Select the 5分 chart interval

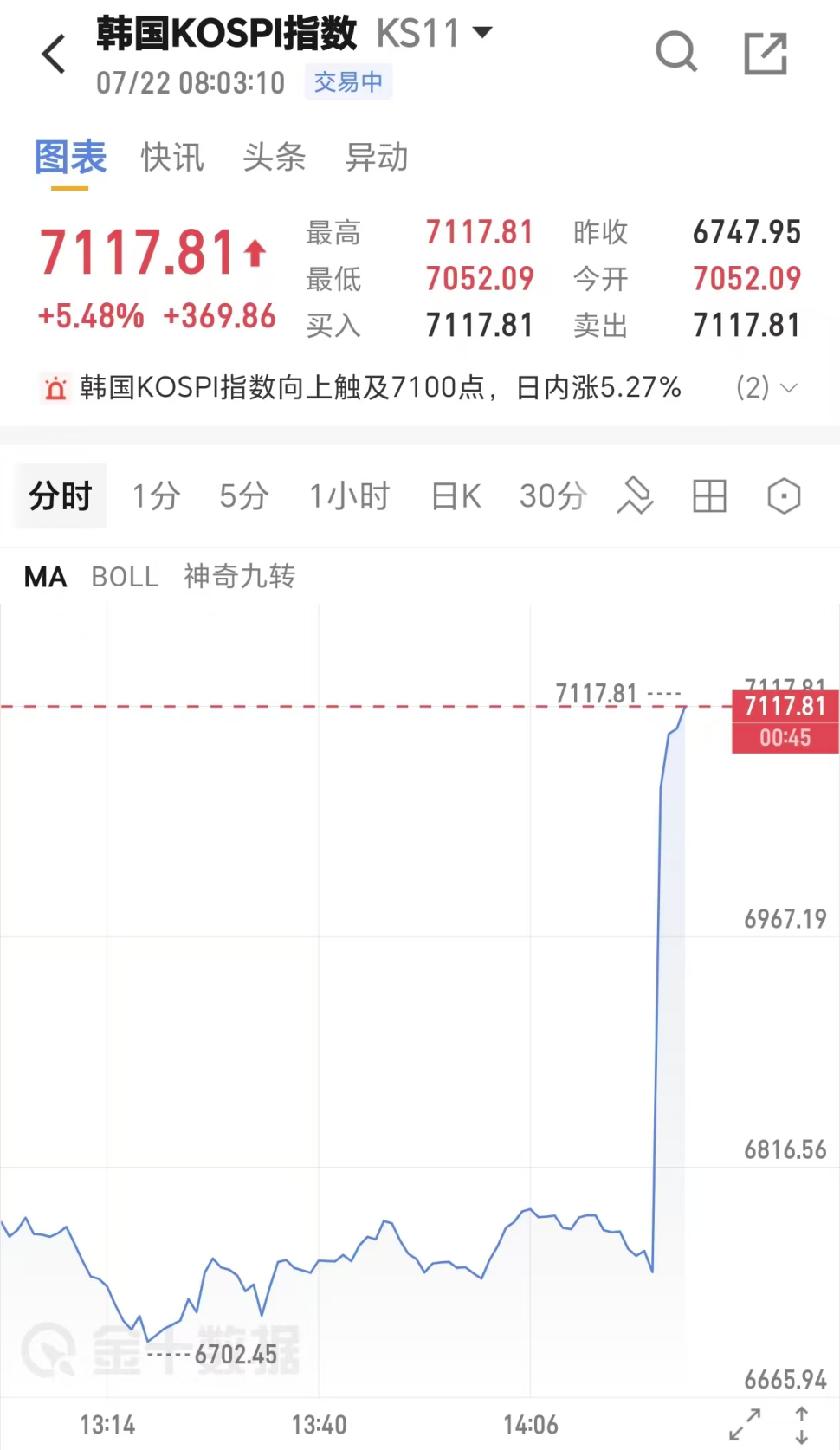pos(244,496)
